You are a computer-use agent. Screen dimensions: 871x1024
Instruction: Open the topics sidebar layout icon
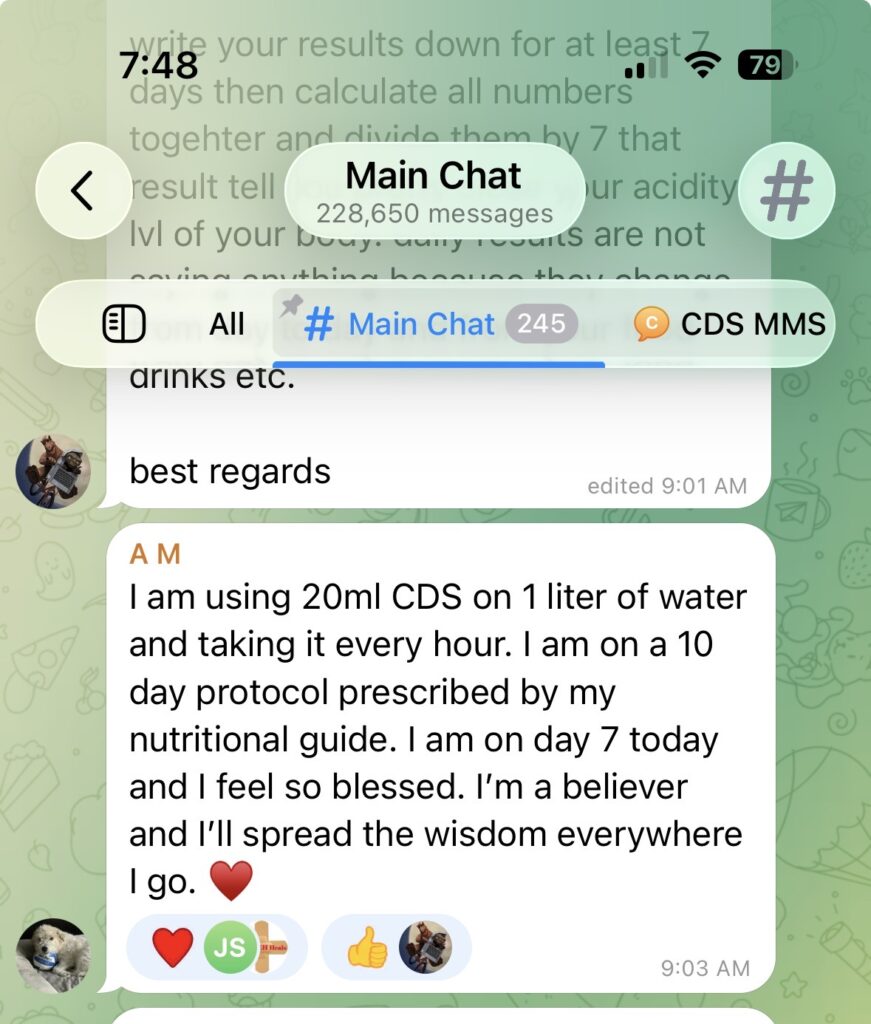click(x=124, y=324)
